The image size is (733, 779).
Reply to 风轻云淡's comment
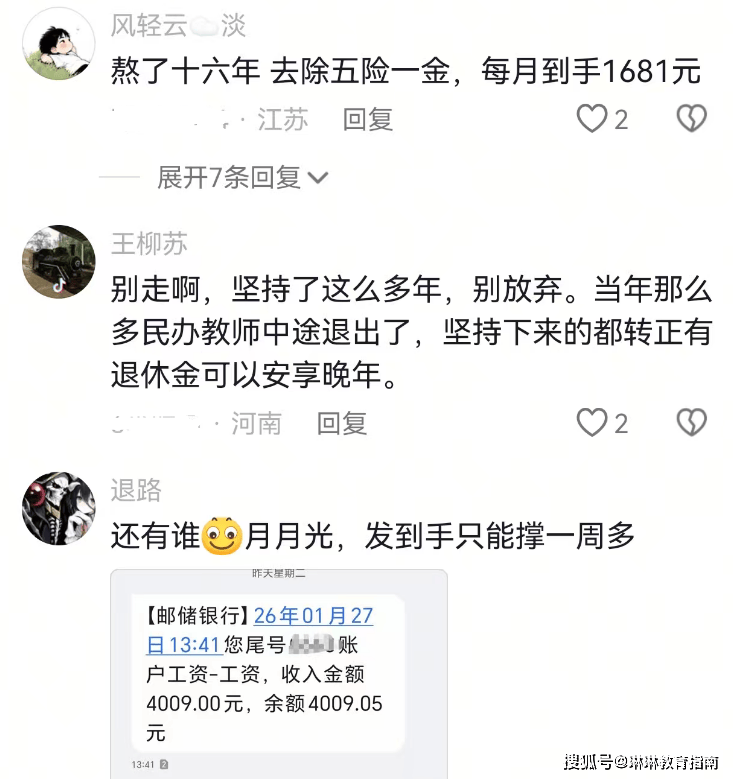coord(367,120)
